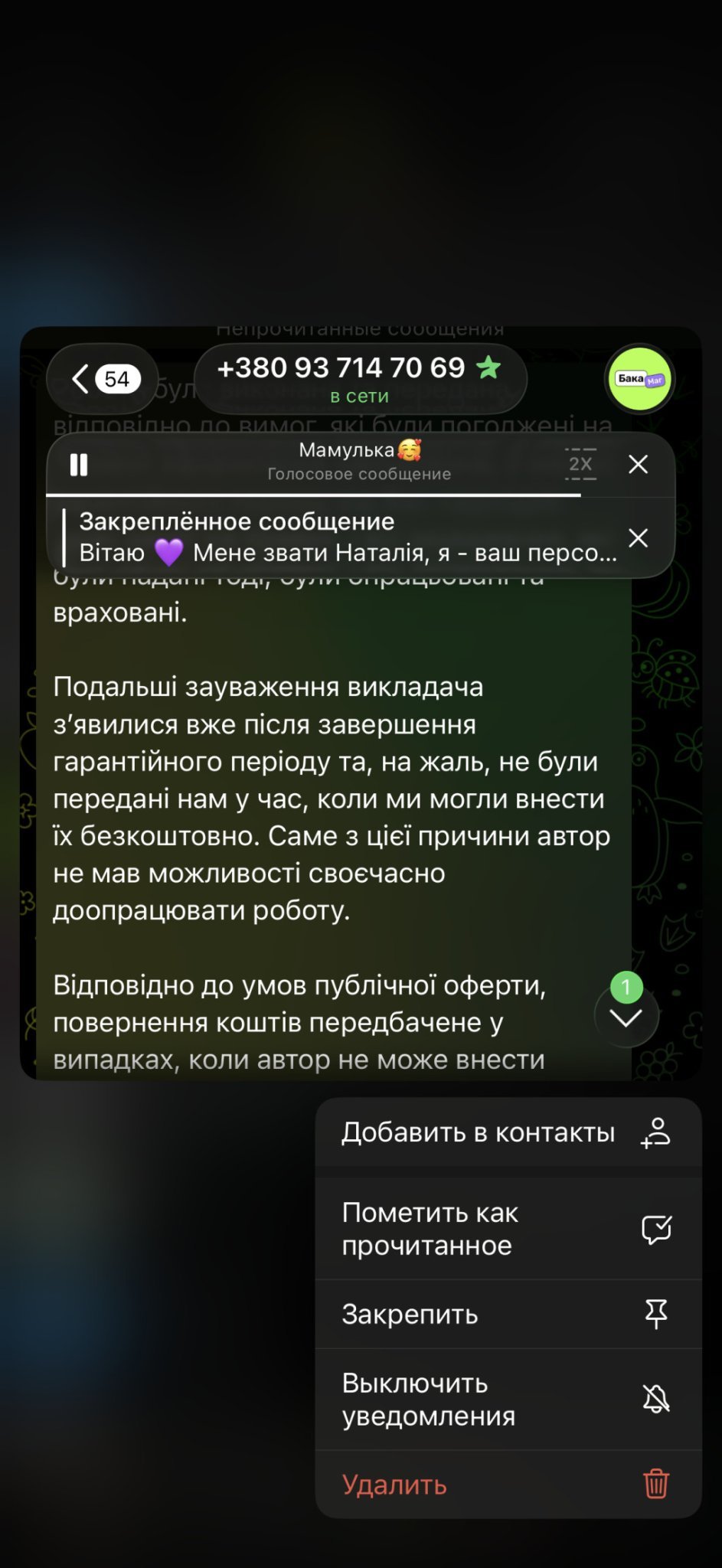Image resolution: width=722 pixels, height=1568 pixels.
Task: Add this number to contacts
Action: [x=508, y=1132]
